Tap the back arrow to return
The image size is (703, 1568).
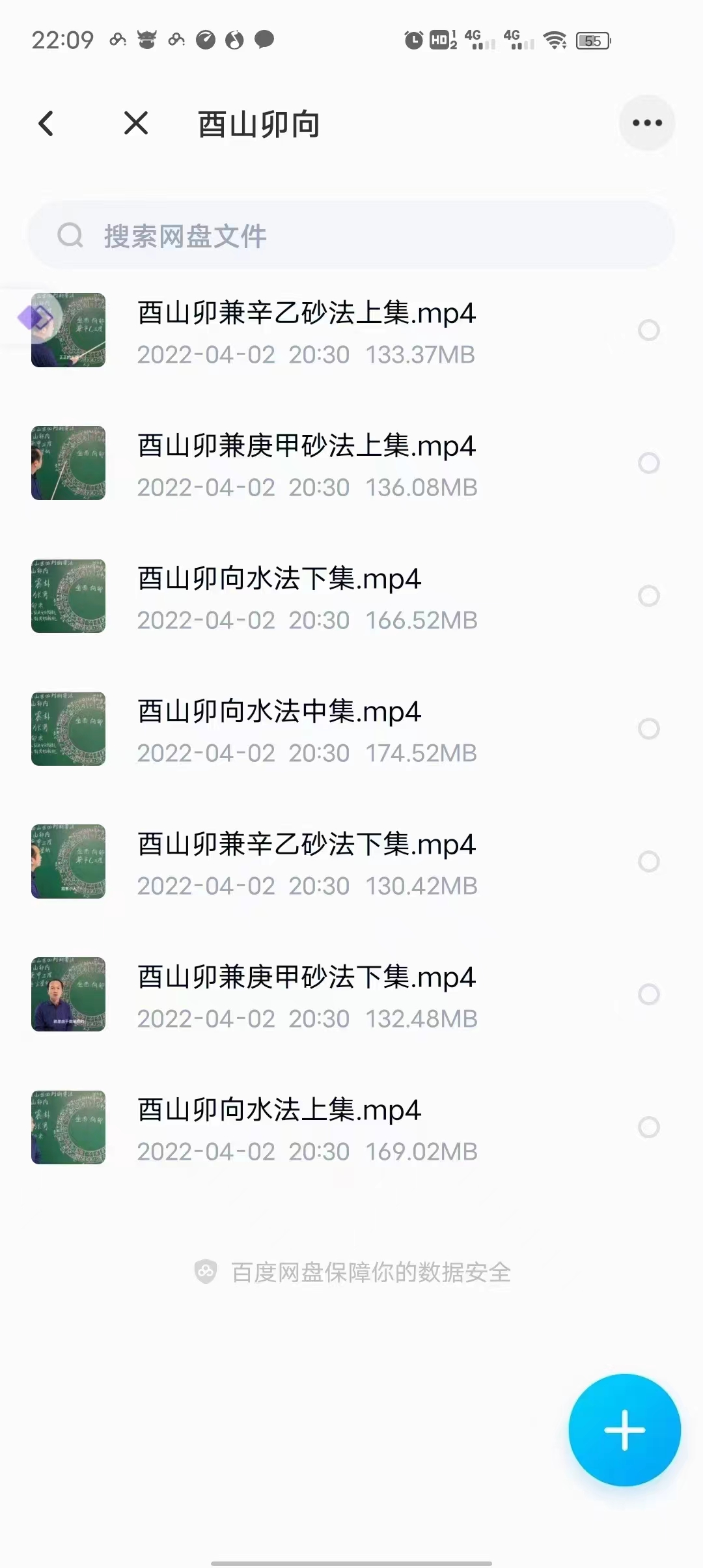coord(46,122)
